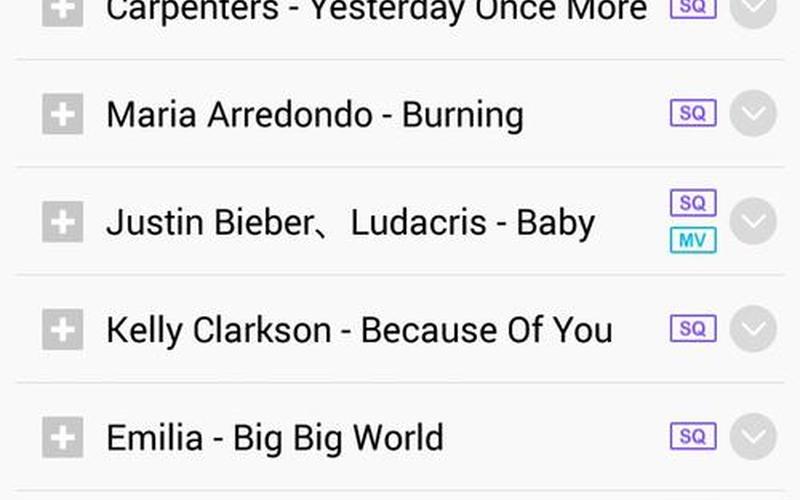The width and height of the screenshot is (800, 500).
Task: Play Maria Arredondo - Burning
Action: (x=314, y=115)
